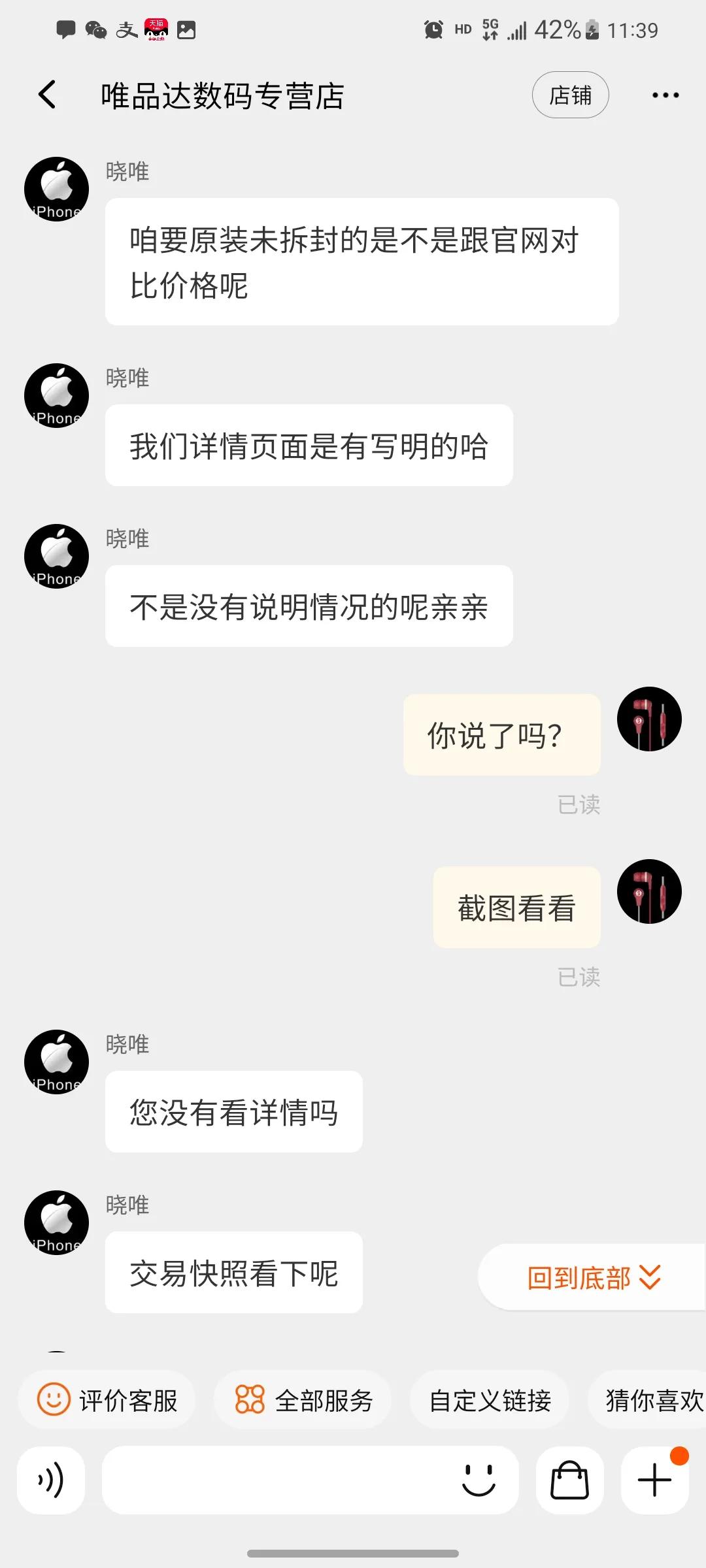Tap the 5G network indicator
The width and height of the screenshot is (706, 1568).
point(491,29)
